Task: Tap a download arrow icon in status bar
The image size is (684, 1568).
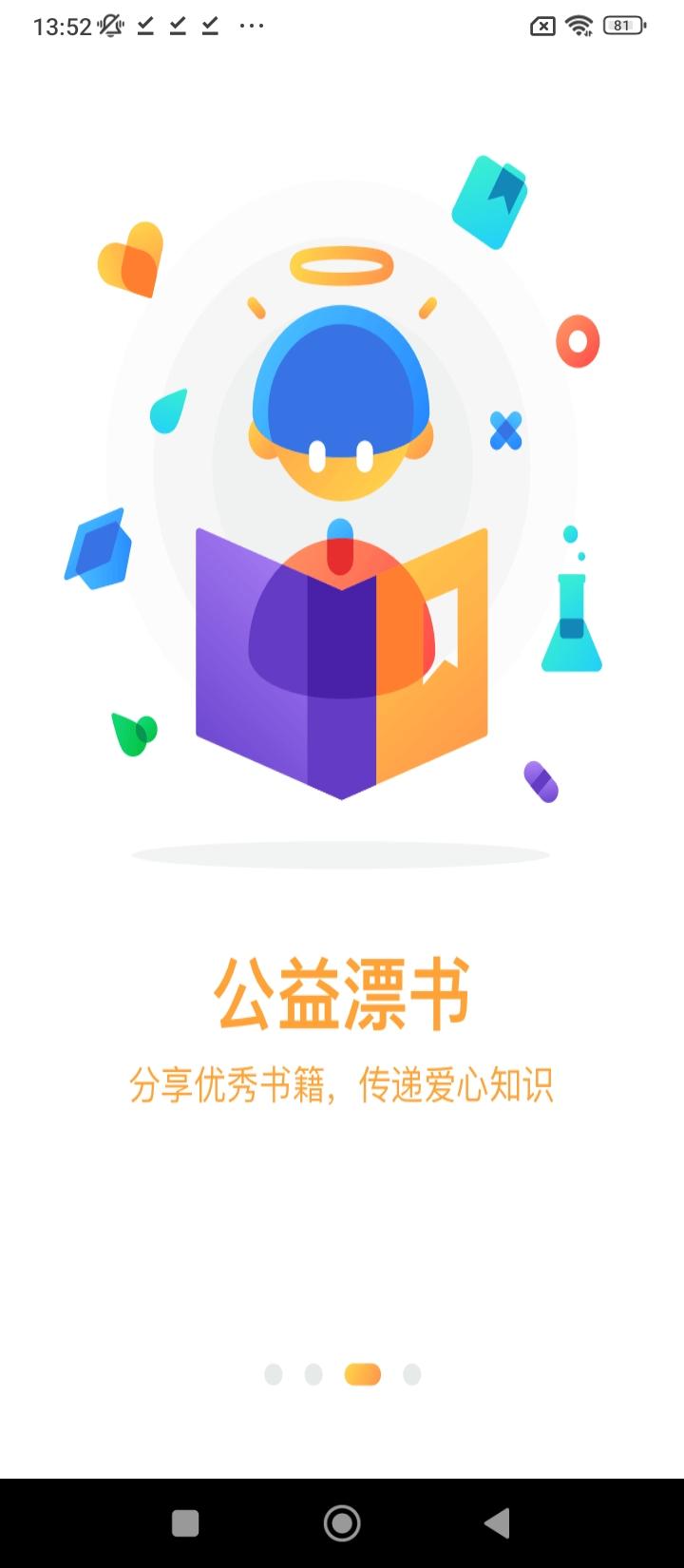Action: tap(144, 26)
